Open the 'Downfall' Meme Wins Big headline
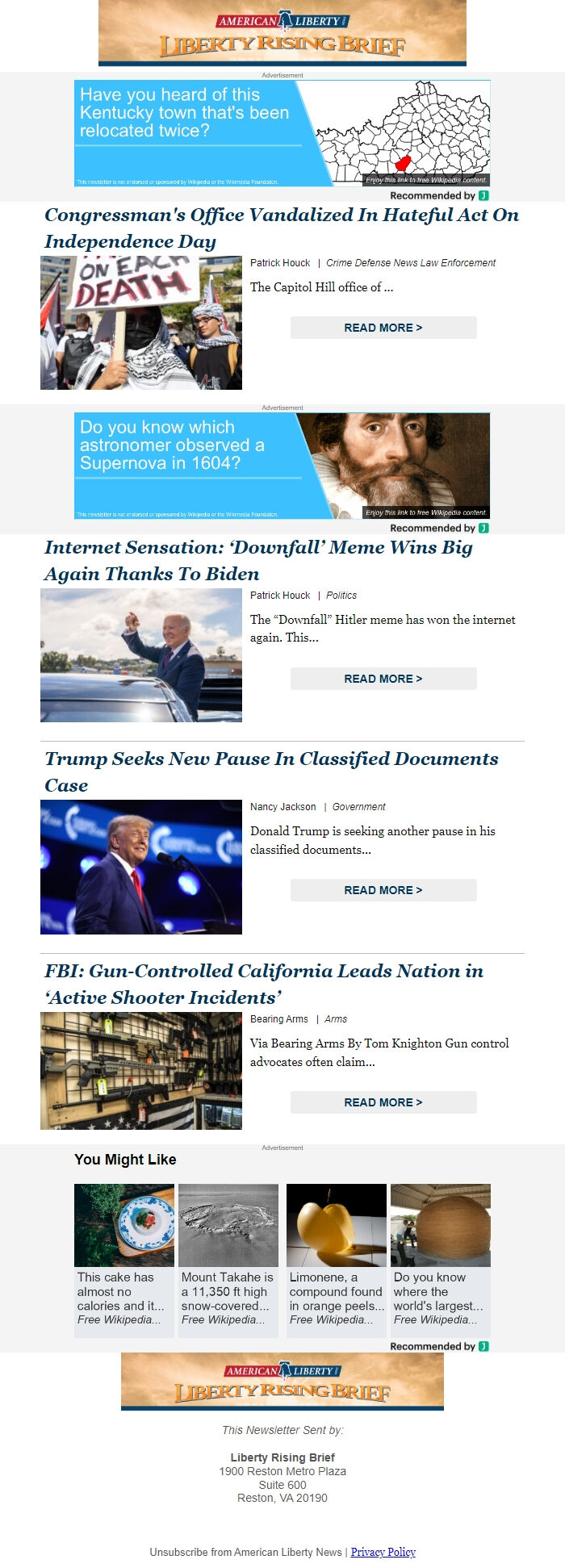The width and height of the screenshot is (565, 1568). pyautogui.click(x=258, y=560)
